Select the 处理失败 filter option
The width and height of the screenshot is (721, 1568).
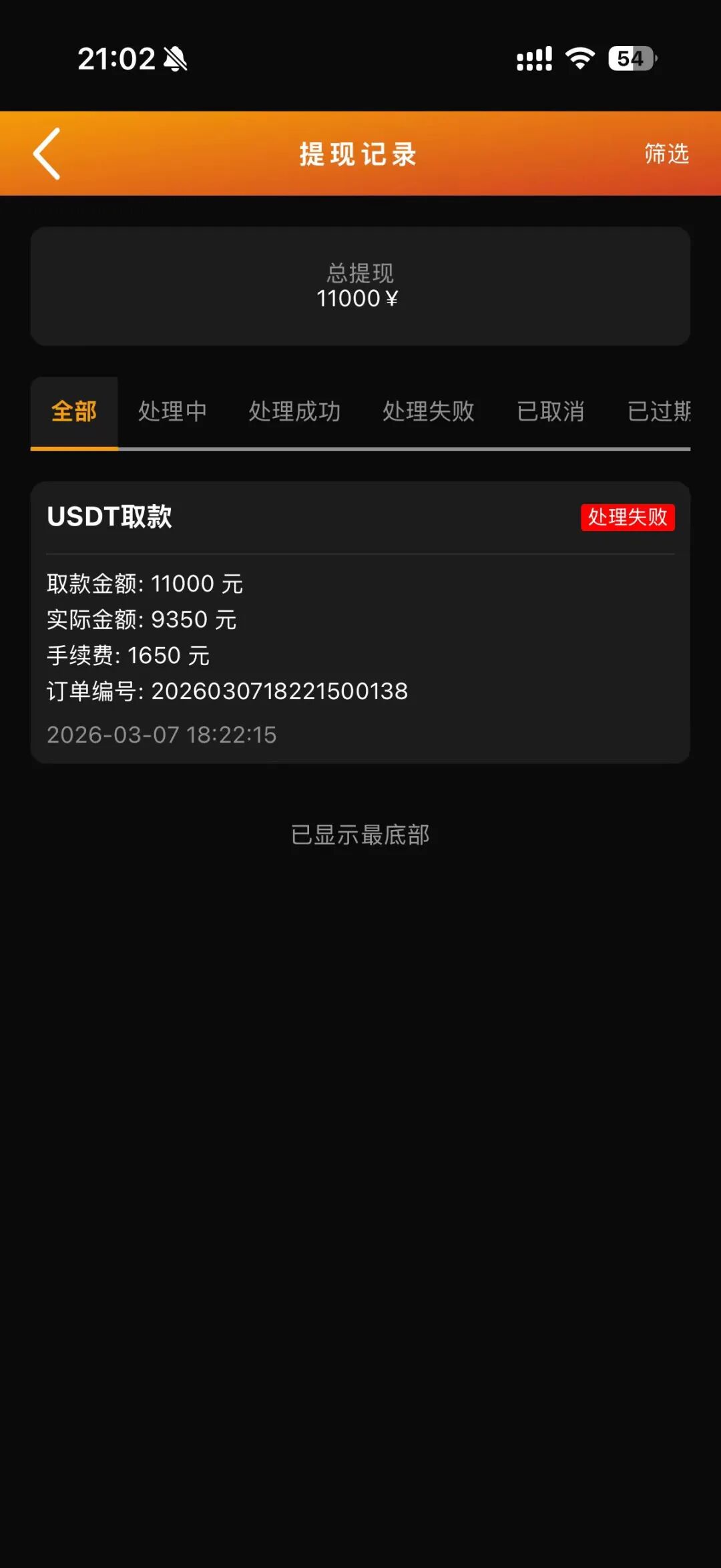tap(428, 411)
